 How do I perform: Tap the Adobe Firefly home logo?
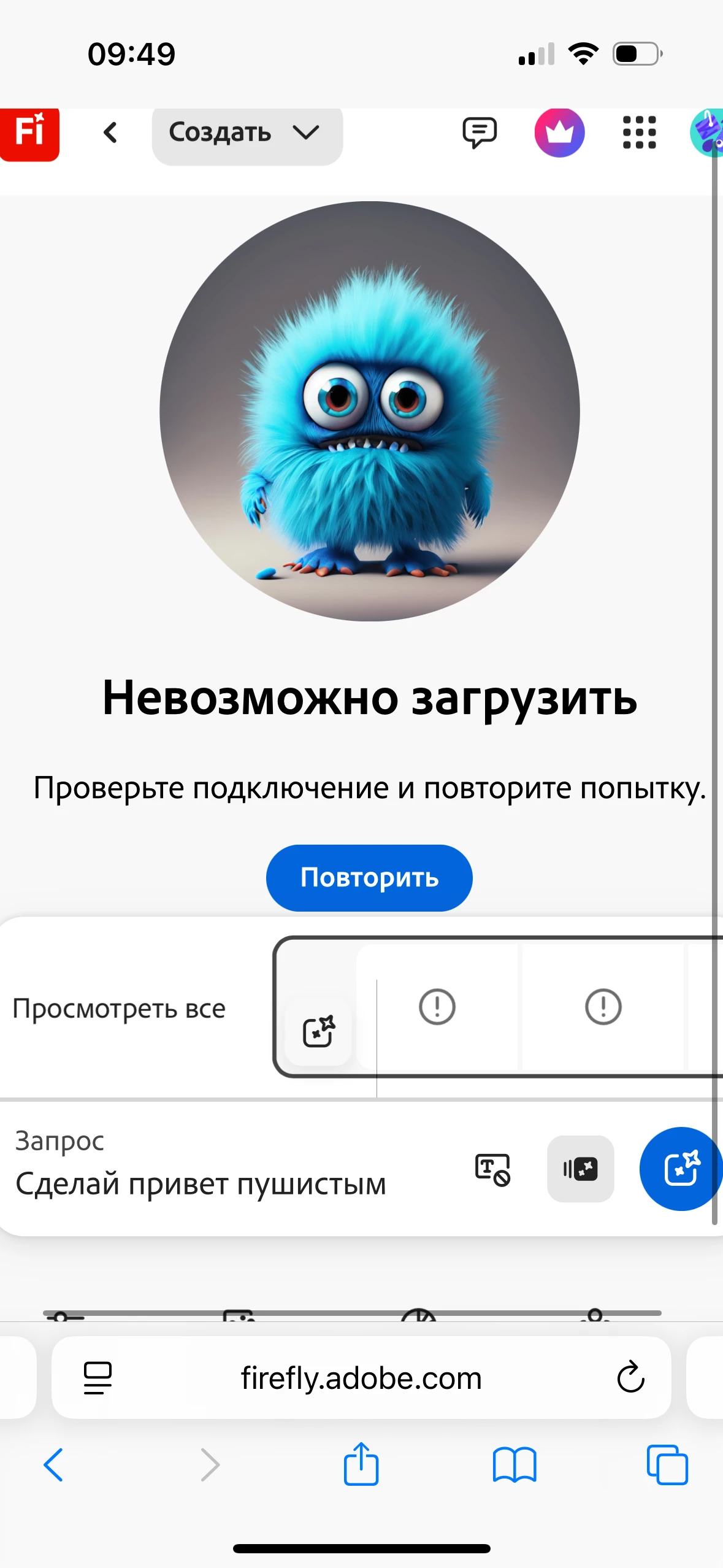pyautogui.click(x=29, y=132)
